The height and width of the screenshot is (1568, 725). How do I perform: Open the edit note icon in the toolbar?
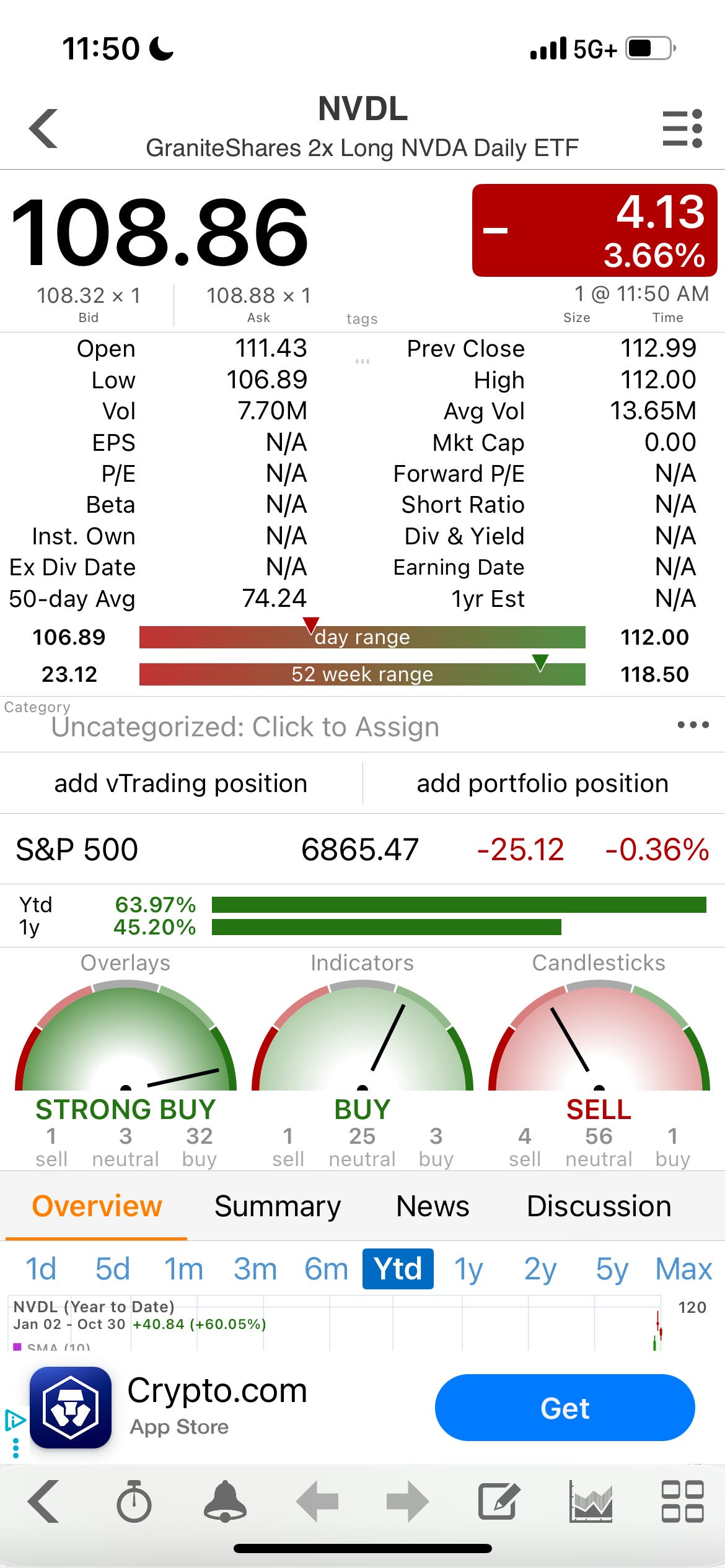(499, 1501)
